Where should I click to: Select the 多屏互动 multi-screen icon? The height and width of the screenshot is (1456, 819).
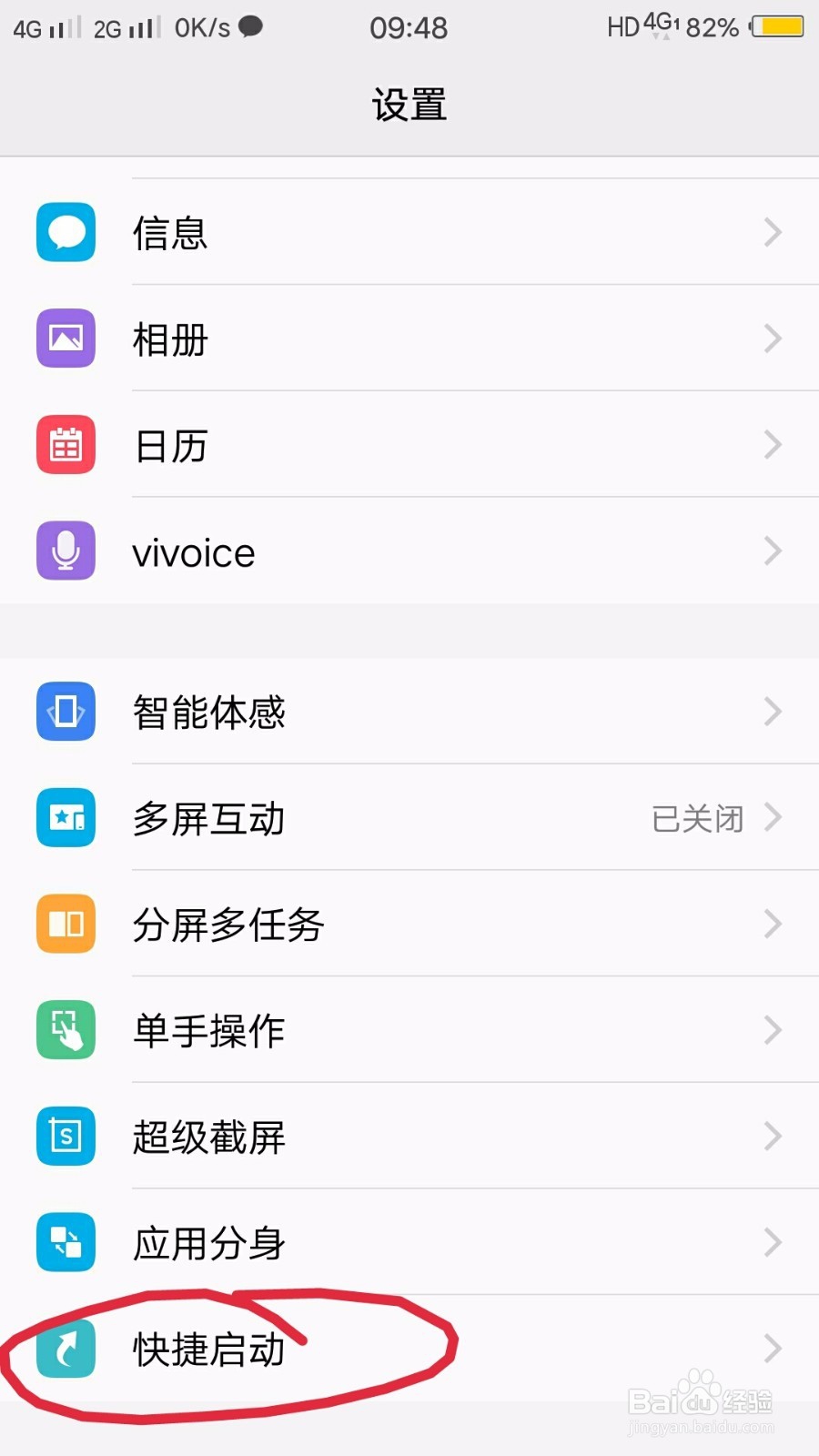[x=65, y=818]
